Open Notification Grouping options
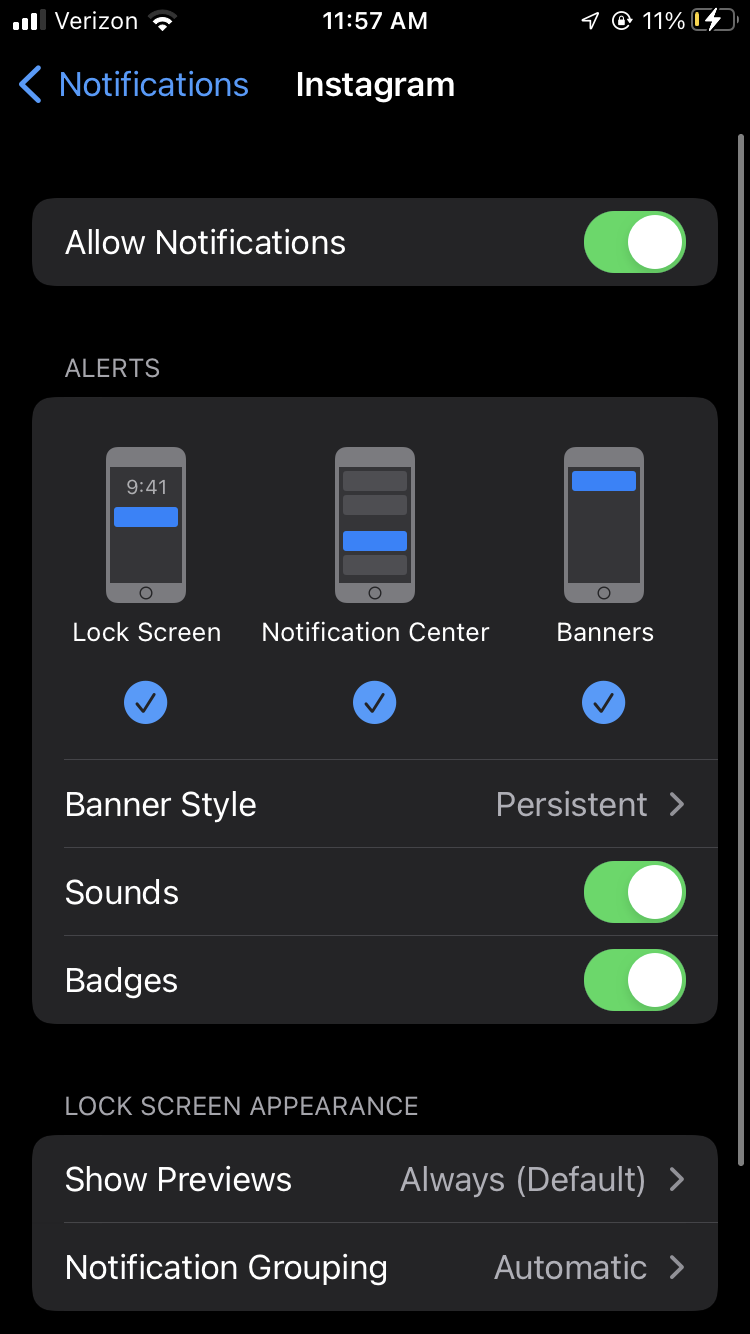The width and height of the screenshot is (750, 1334). (x=375, y=1267)
